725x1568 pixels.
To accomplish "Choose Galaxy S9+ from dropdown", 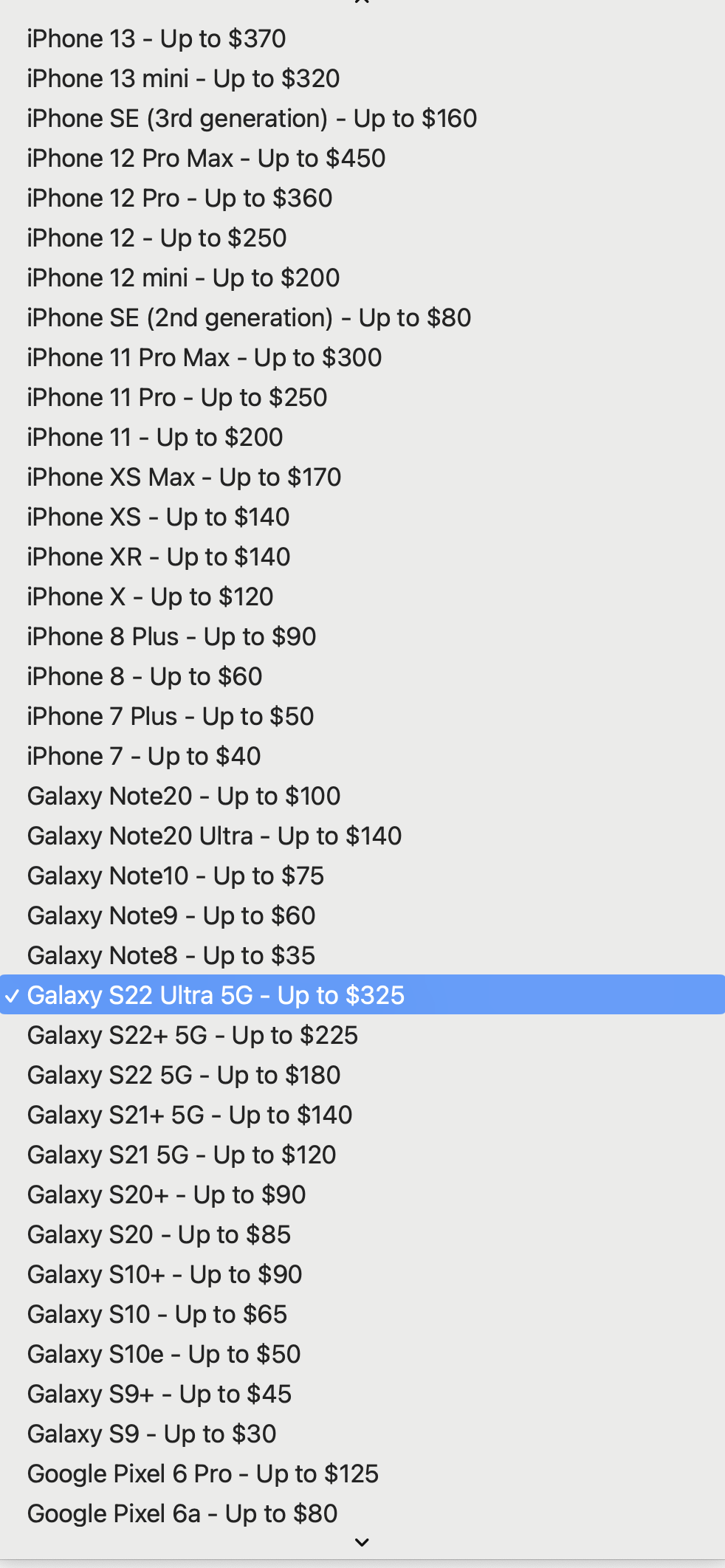I will [362, 1394].
